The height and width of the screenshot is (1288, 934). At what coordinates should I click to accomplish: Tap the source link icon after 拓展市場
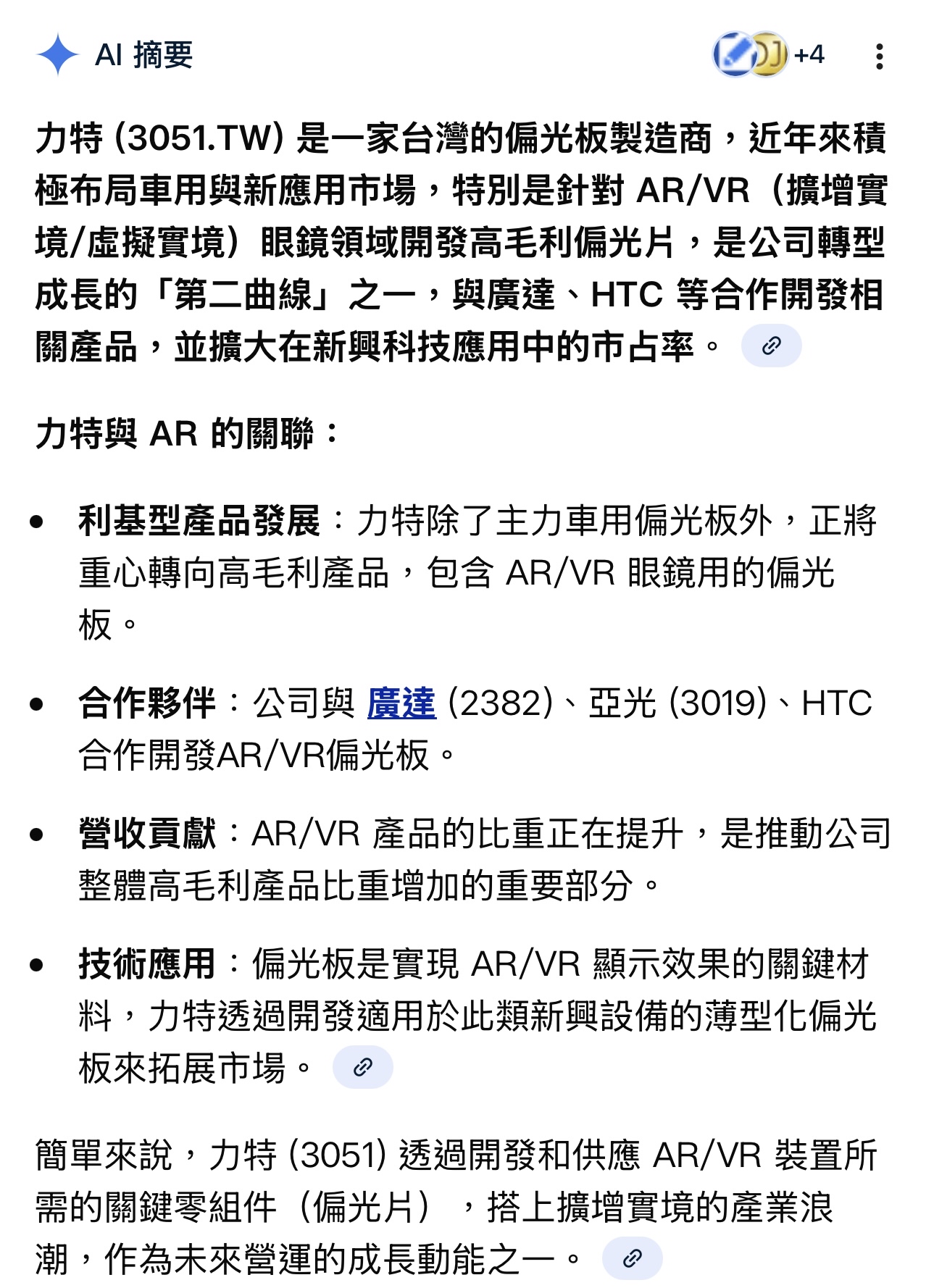362,1066
